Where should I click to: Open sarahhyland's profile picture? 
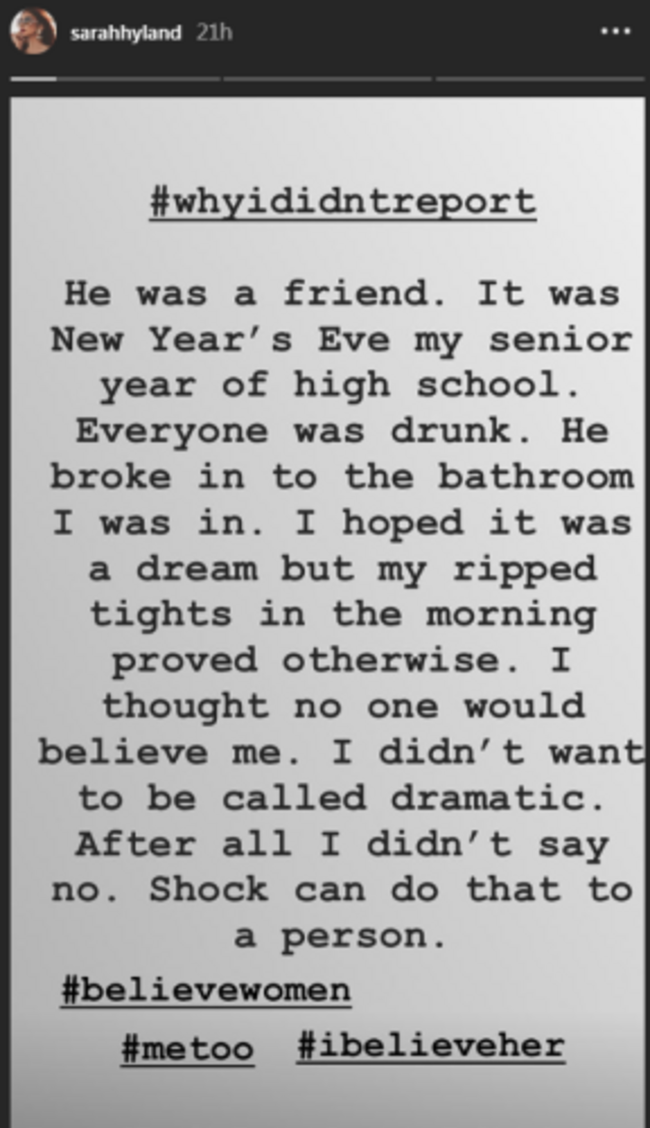click(x=33, y=32)
